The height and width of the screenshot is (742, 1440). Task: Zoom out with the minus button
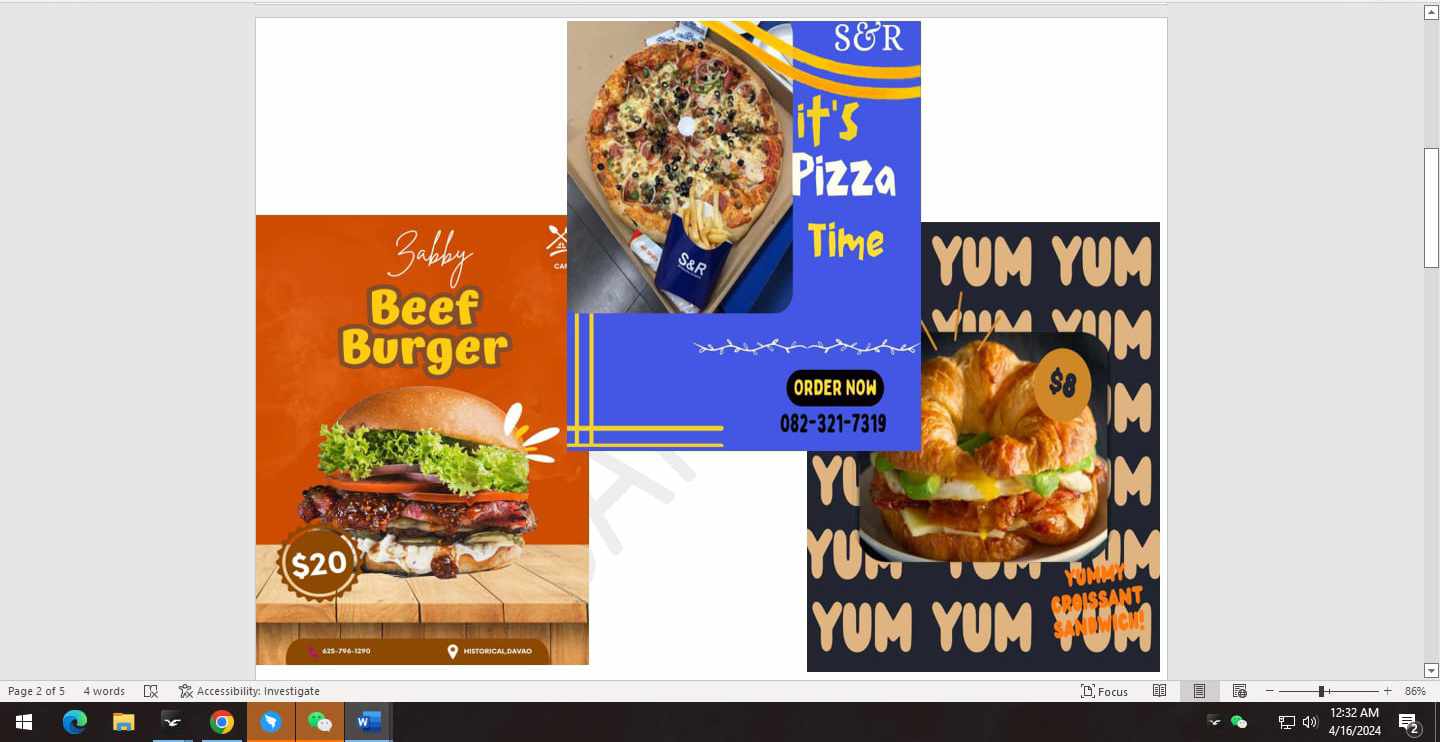click(1269, 691)
